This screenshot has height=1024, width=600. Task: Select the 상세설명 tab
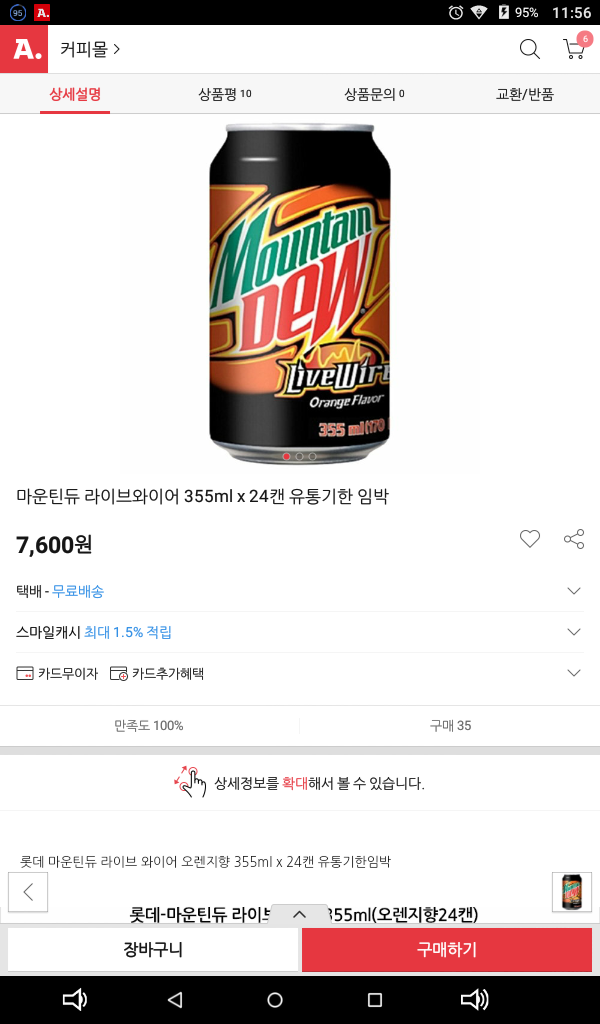[75, 94]
